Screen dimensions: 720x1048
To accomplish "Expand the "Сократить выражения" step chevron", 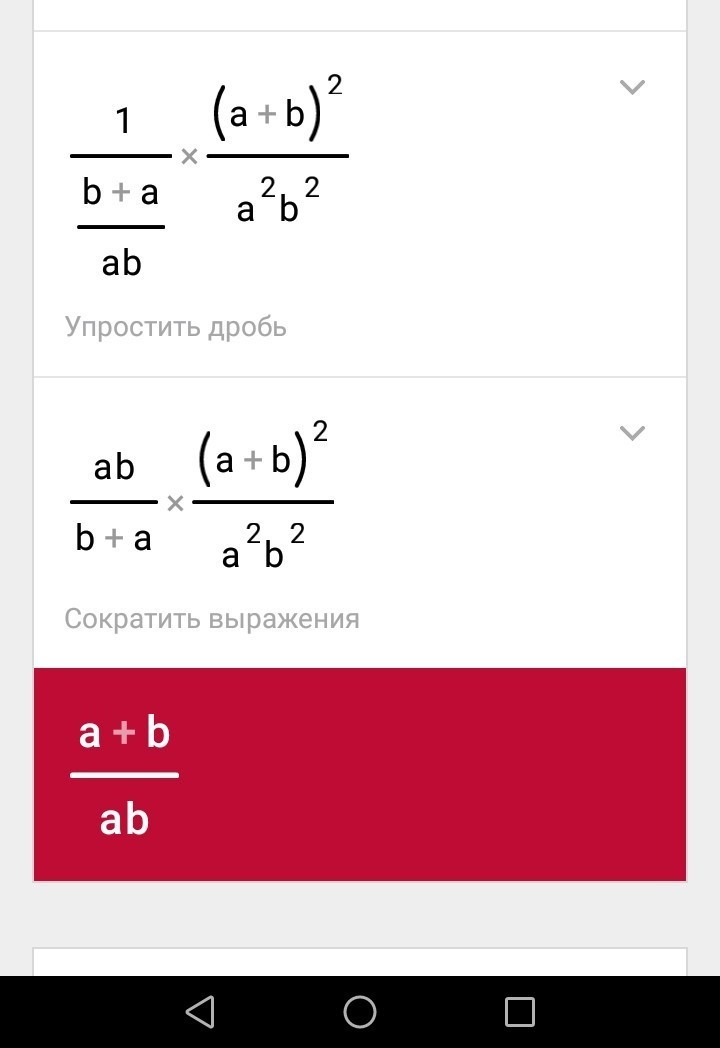I will [x=632, y=432].
